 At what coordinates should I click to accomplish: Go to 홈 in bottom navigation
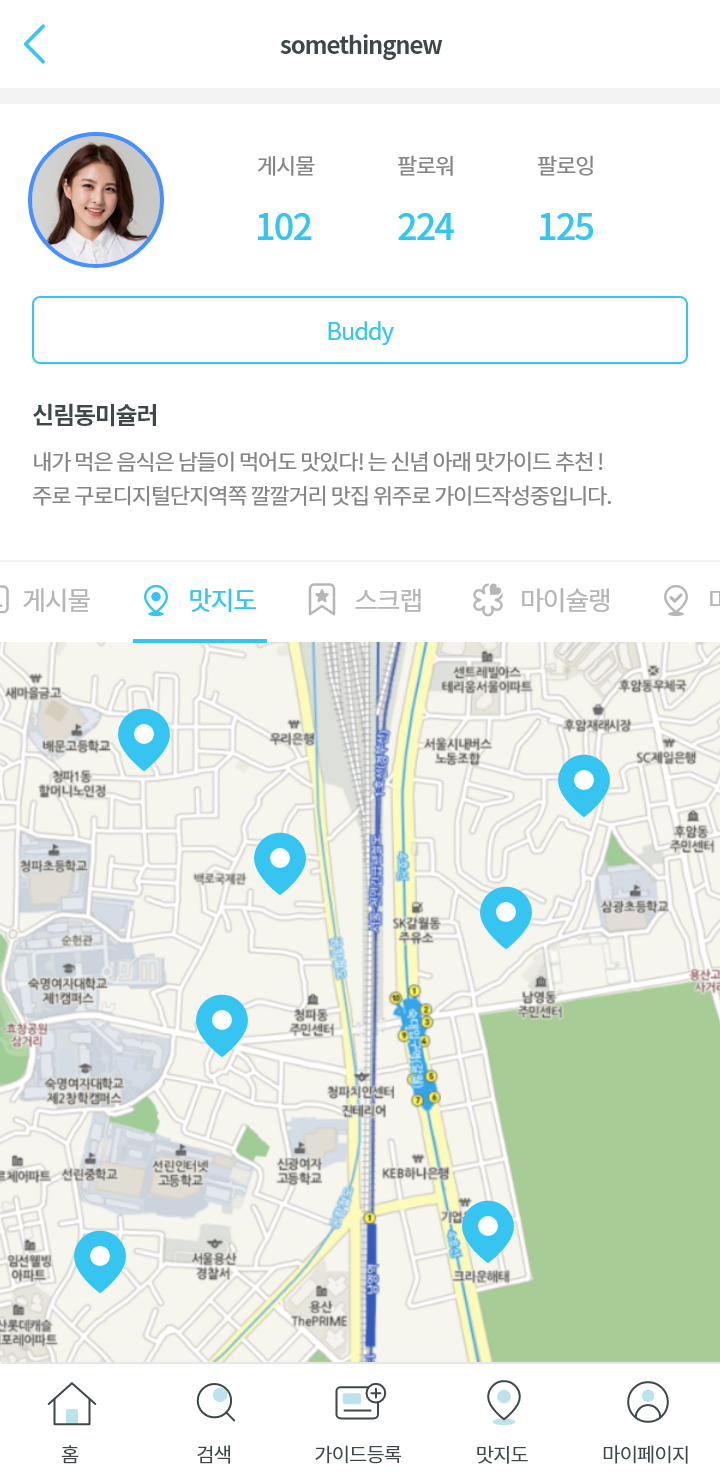point(70,1420)
